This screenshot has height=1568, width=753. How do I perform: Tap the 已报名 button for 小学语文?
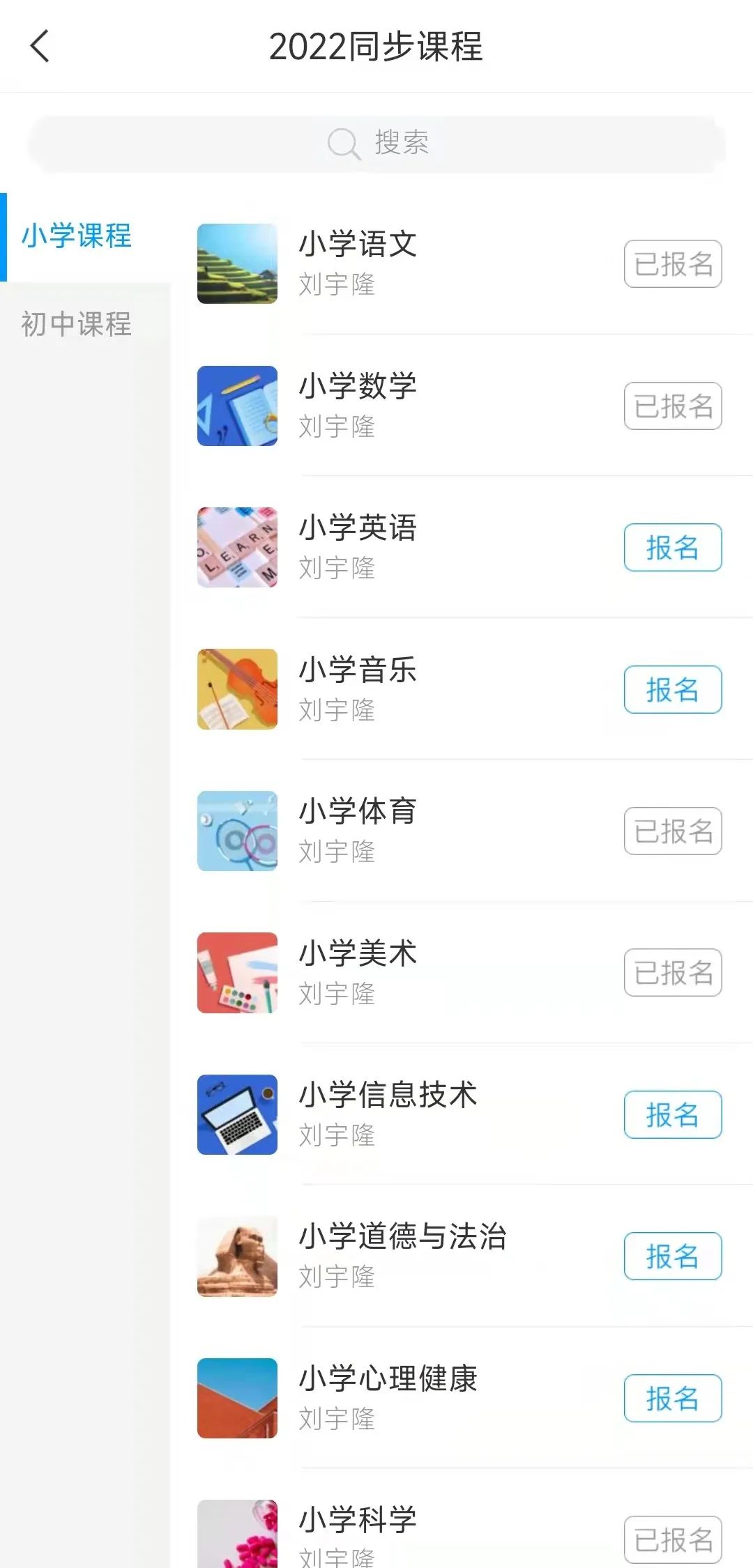click(672, 264)
